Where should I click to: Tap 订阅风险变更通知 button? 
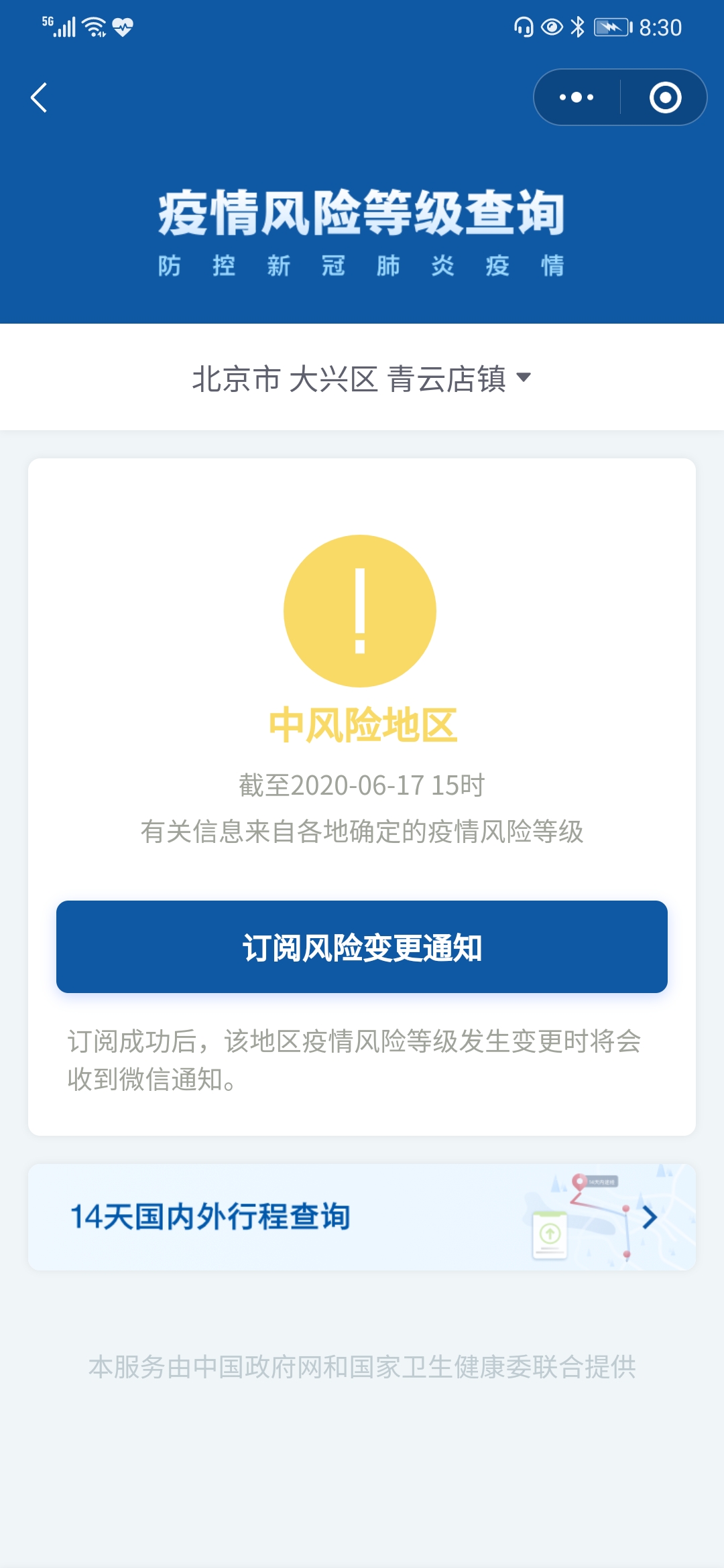pyautogui.click(x=362, y=947)
